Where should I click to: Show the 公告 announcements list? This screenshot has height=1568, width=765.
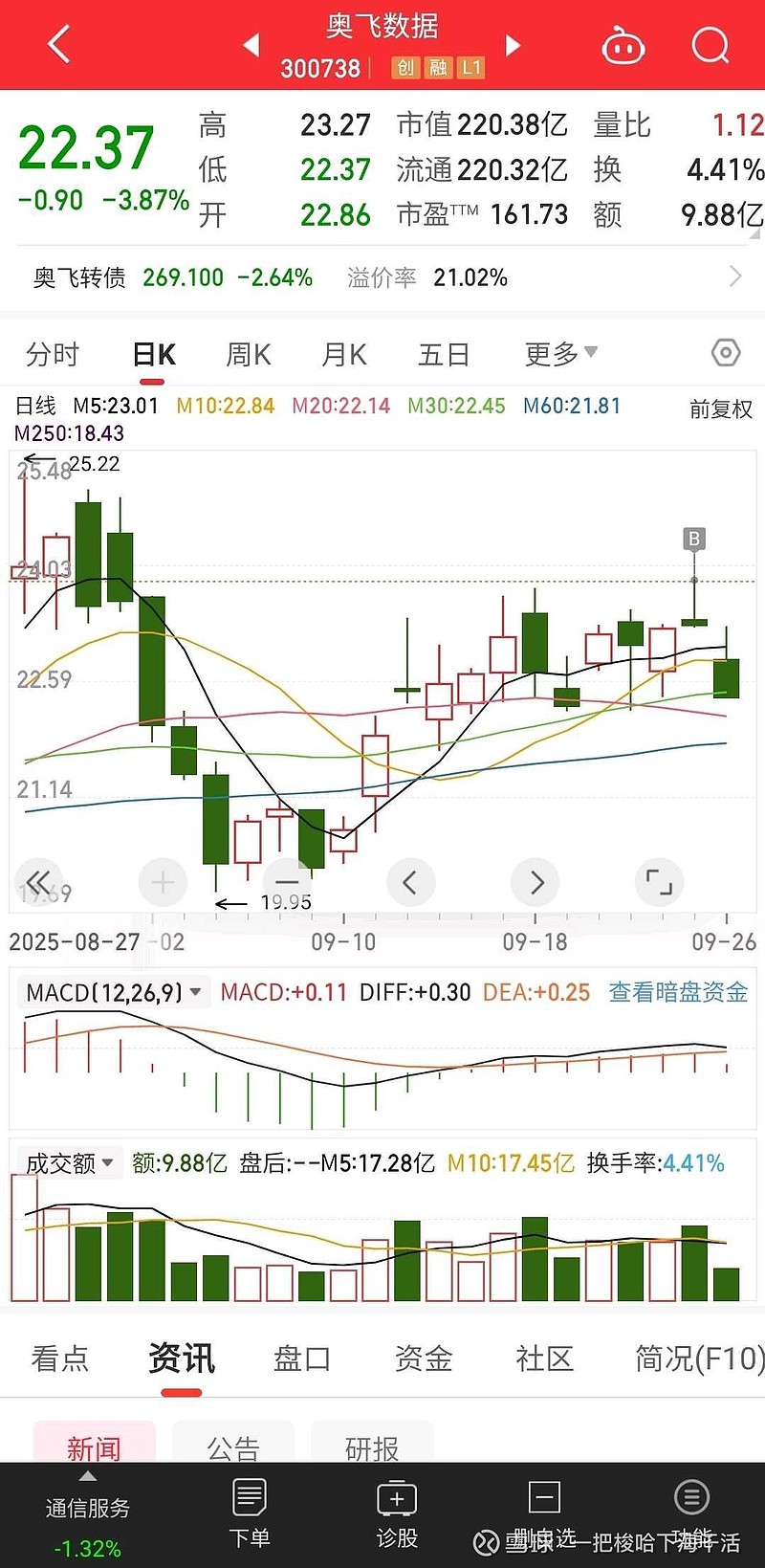[233, 1447]
